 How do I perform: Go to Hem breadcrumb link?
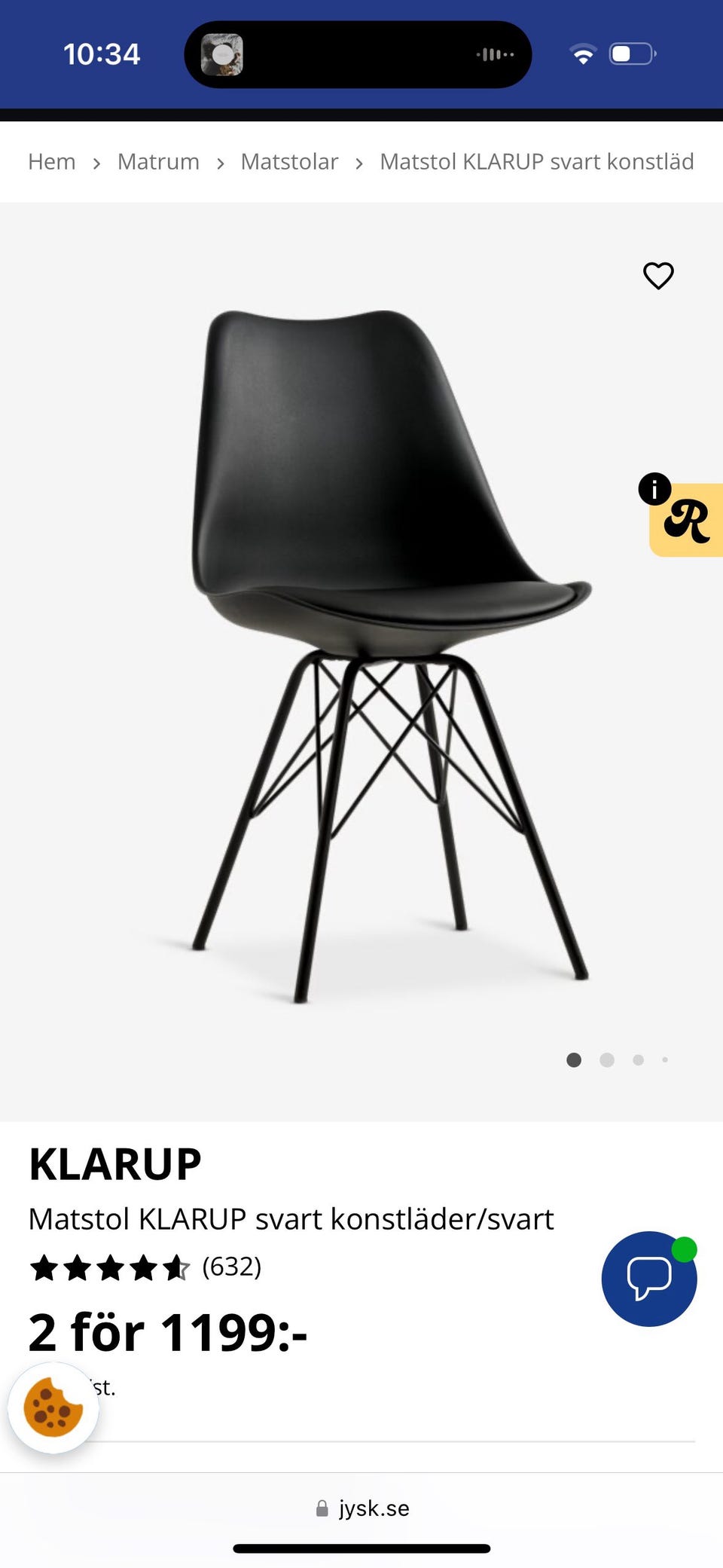[x=52, y=162]
